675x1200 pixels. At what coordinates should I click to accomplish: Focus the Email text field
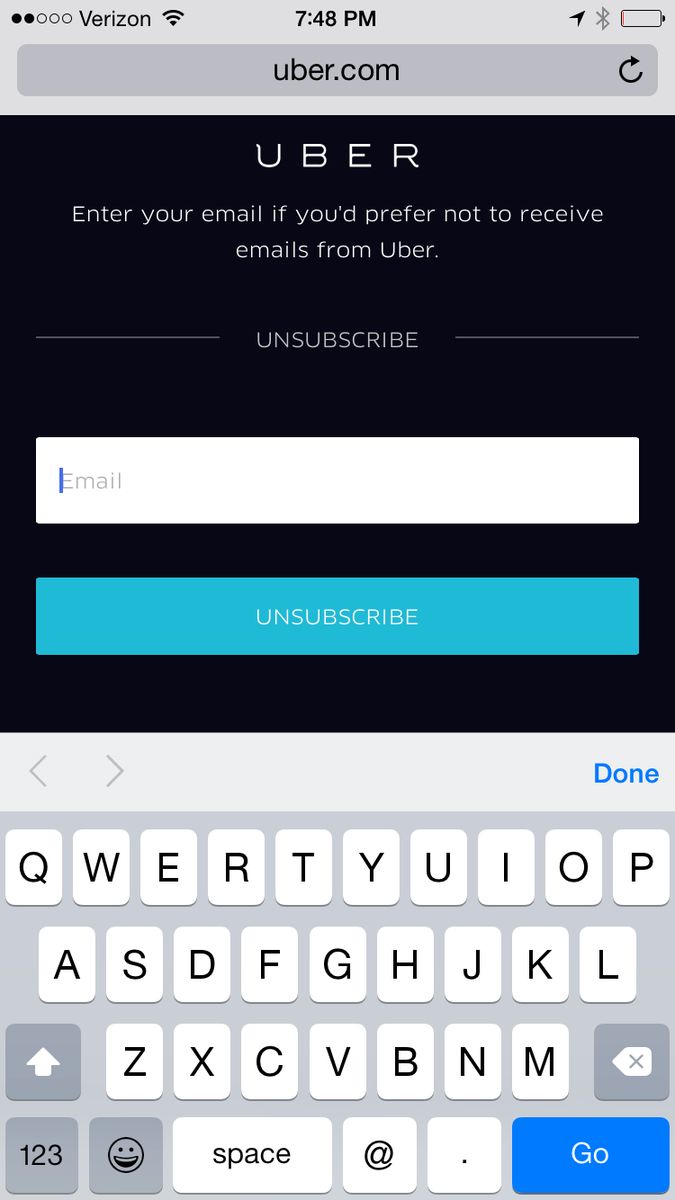tap(337, 480)
